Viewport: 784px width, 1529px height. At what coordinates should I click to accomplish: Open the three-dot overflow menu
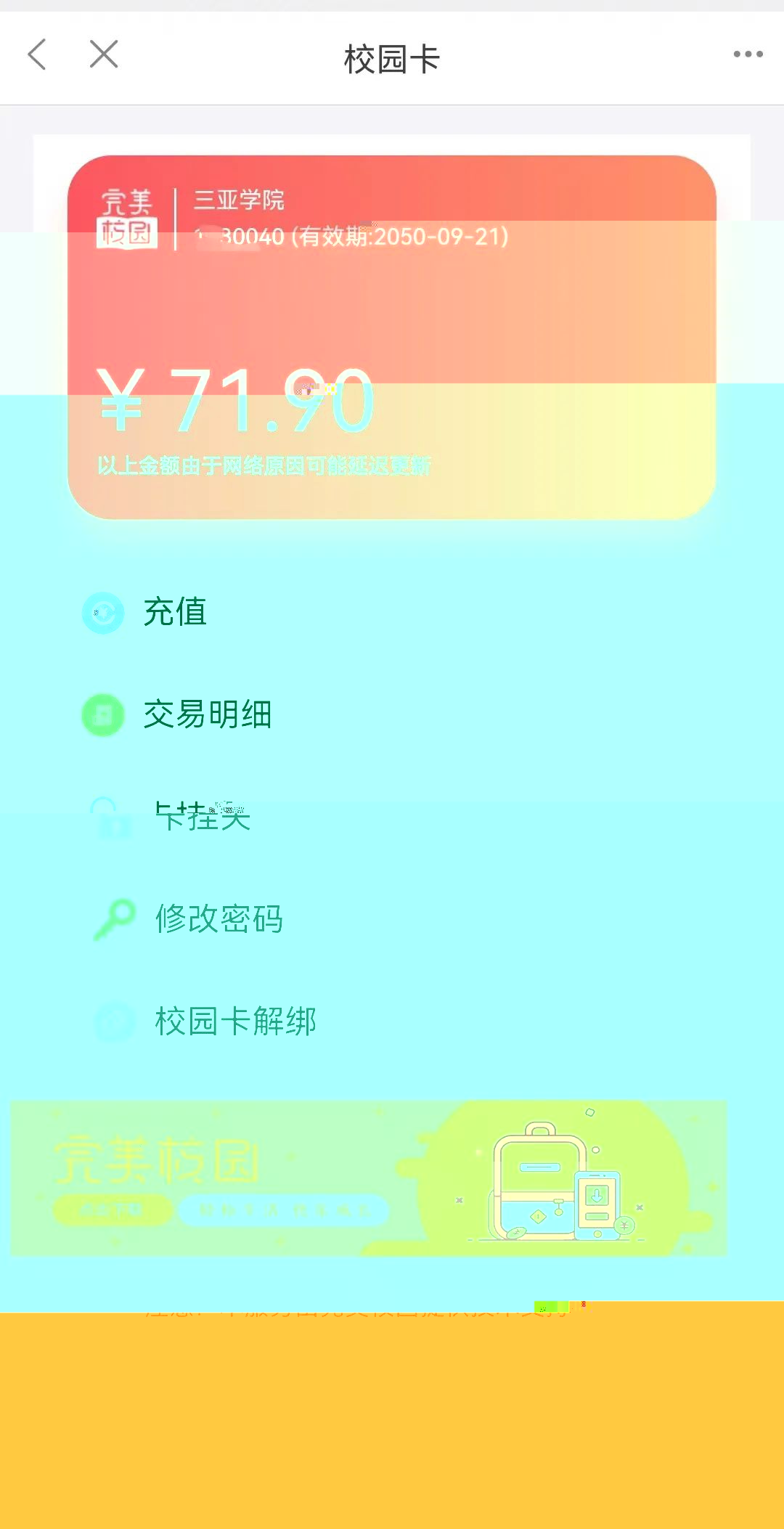tap(748, 54)
